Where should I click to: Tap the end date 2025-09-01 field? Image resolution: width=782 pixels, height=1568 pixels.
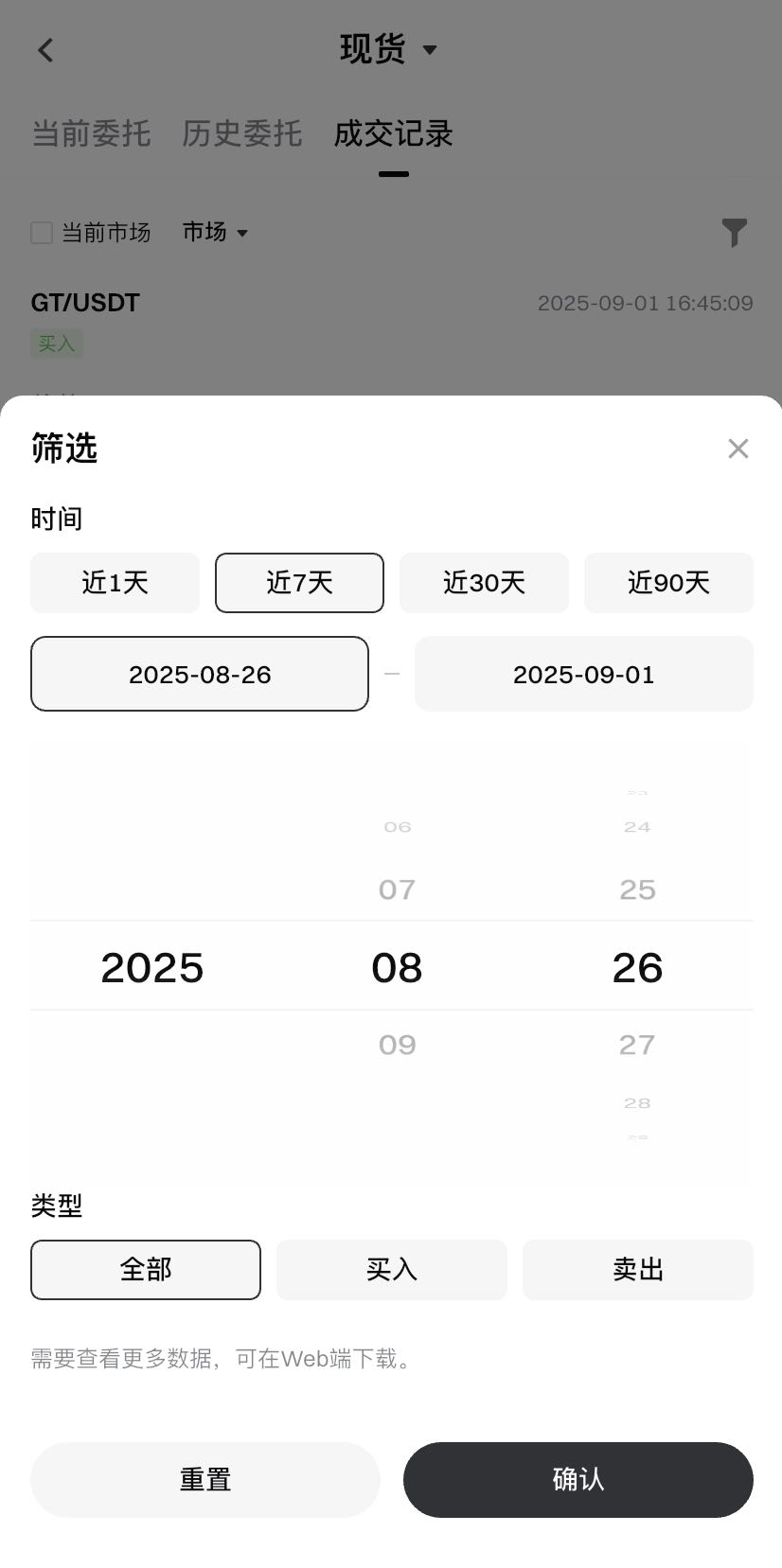583,675
